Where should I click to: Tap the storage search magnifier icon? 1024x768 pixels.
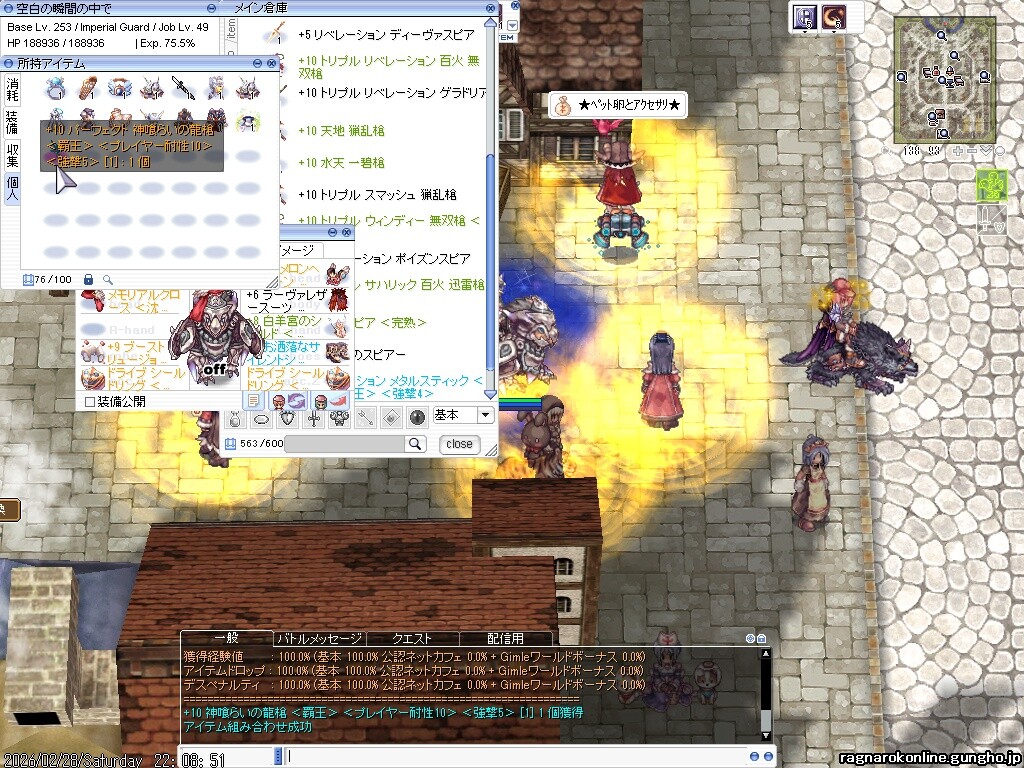[415, 444]
